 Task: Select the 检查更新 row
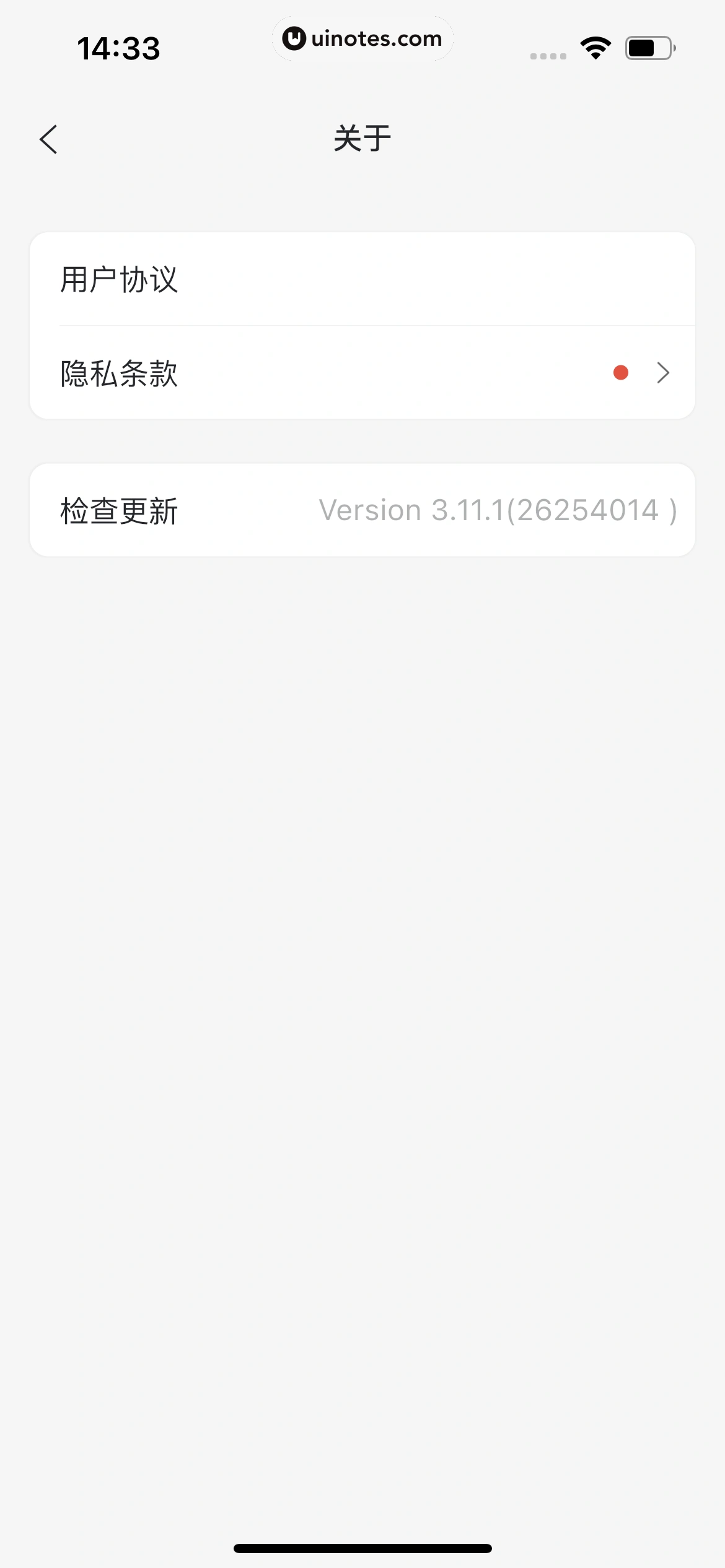pos(362,510)
